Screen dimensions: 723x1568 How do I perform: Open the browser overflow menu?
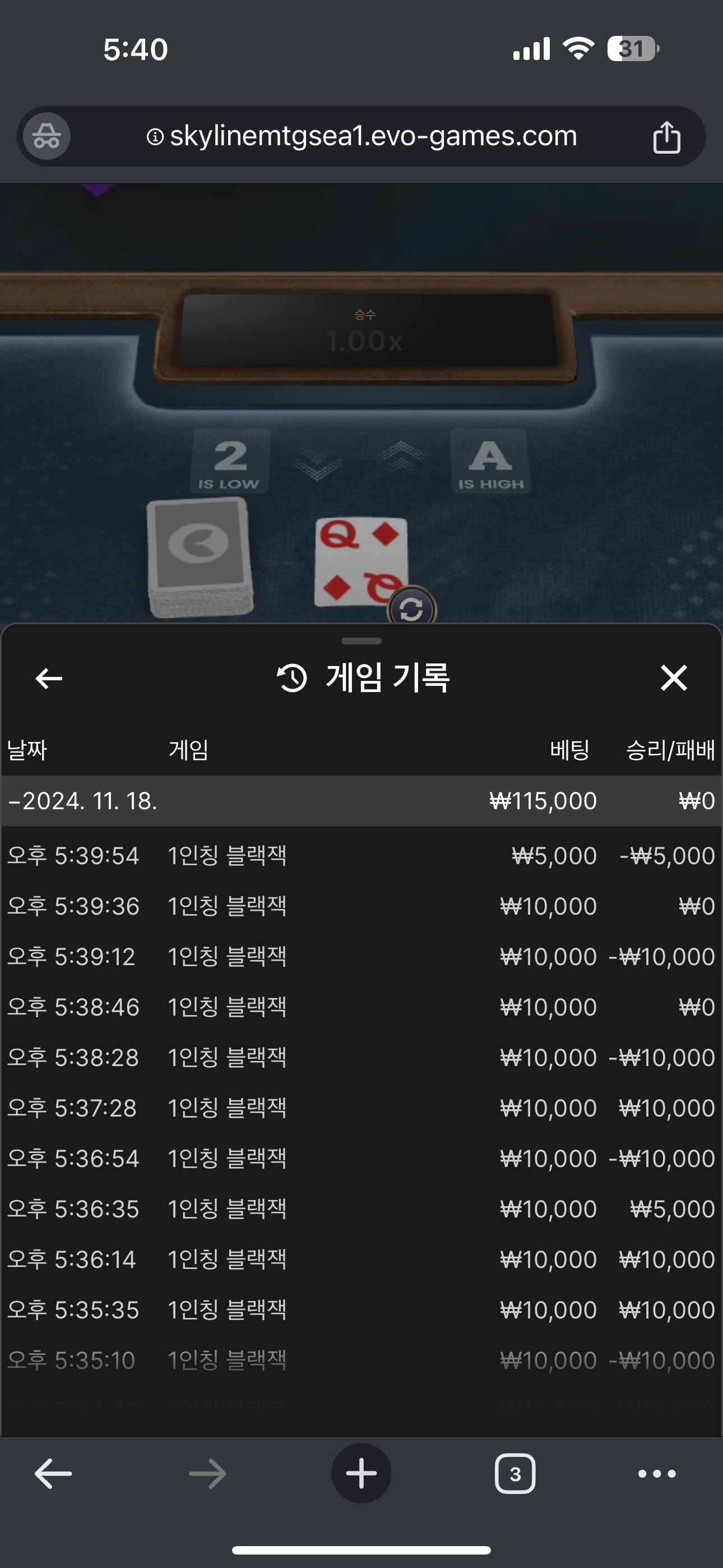coord(657,1474)
